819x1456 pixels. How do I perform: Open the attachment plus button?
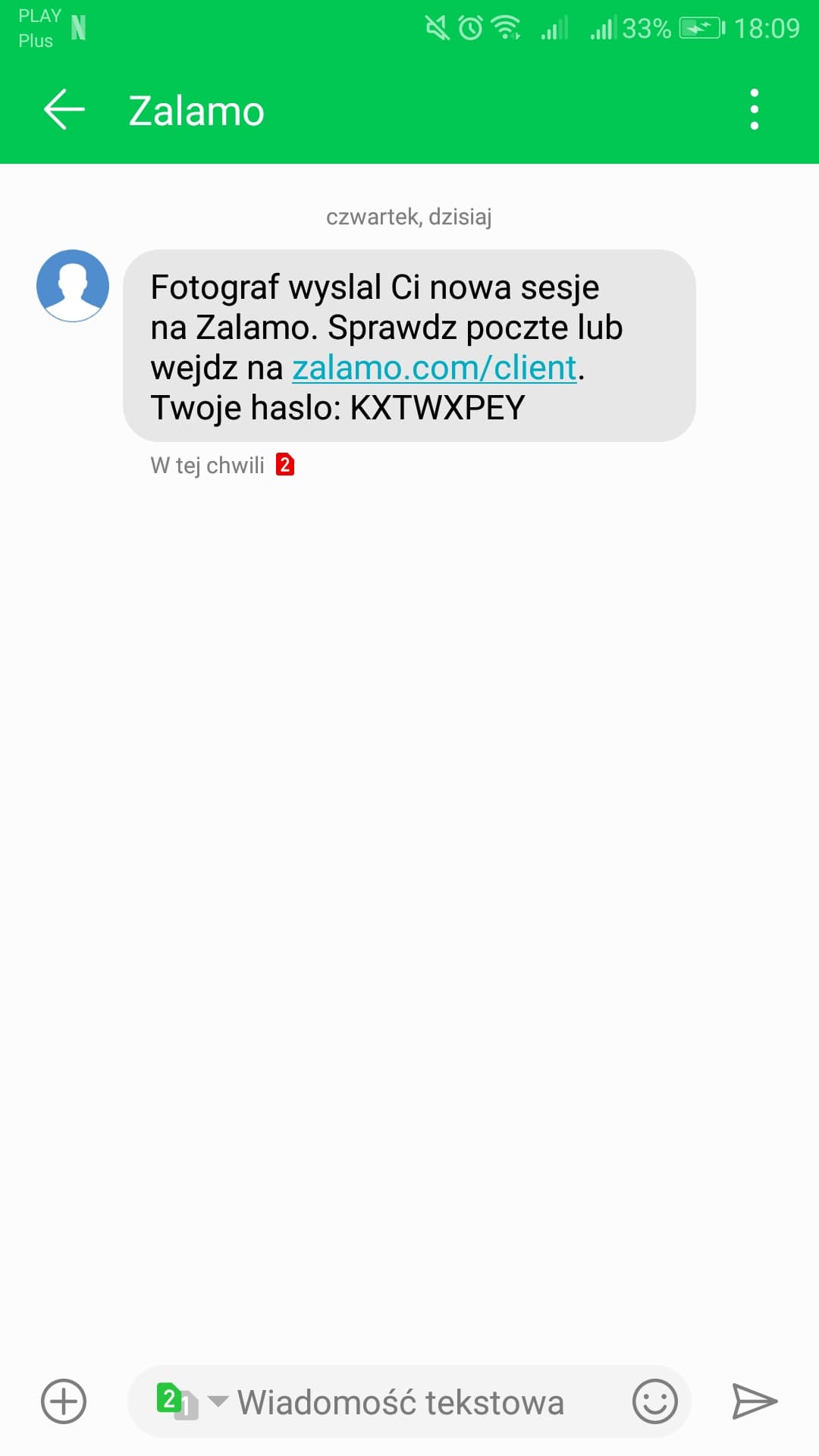coord(64,1401)
